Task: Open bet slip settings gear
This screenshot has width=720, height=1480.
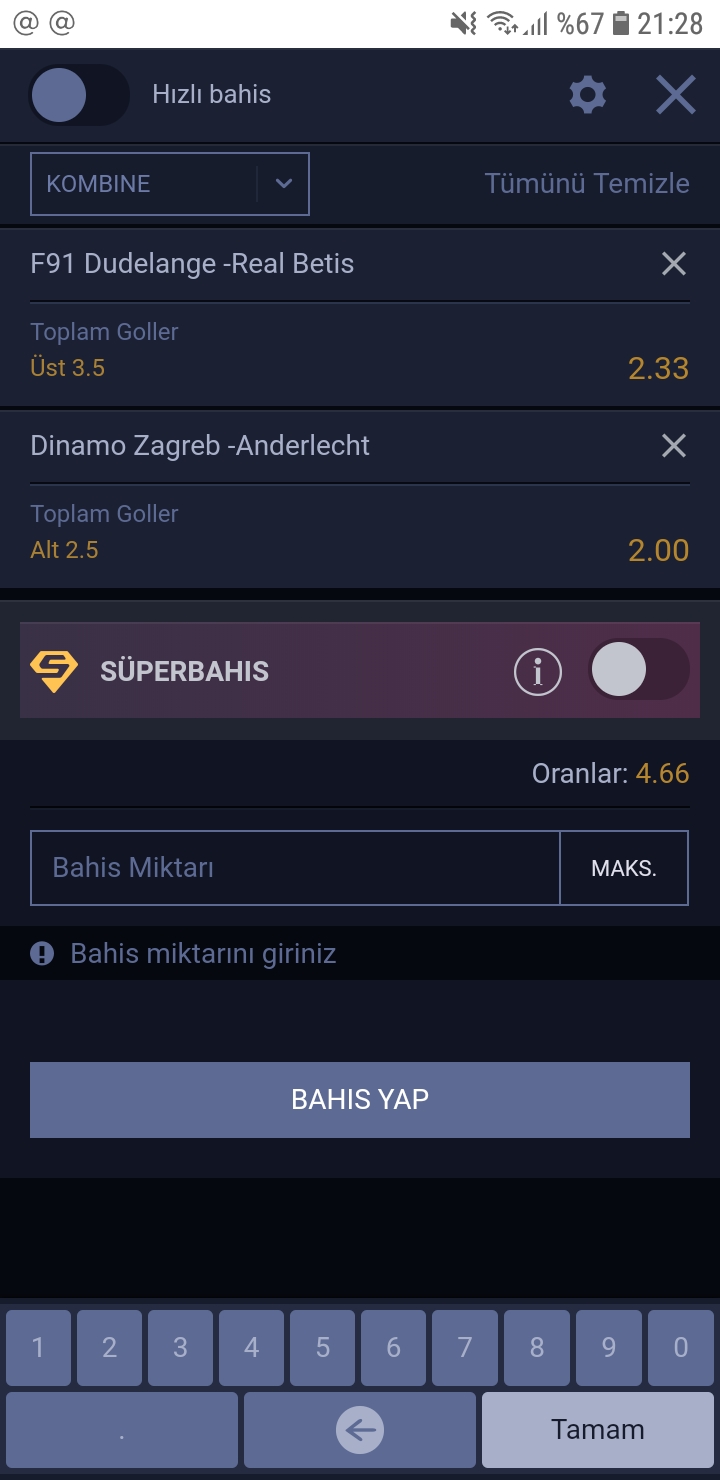Action: (587, 95)
